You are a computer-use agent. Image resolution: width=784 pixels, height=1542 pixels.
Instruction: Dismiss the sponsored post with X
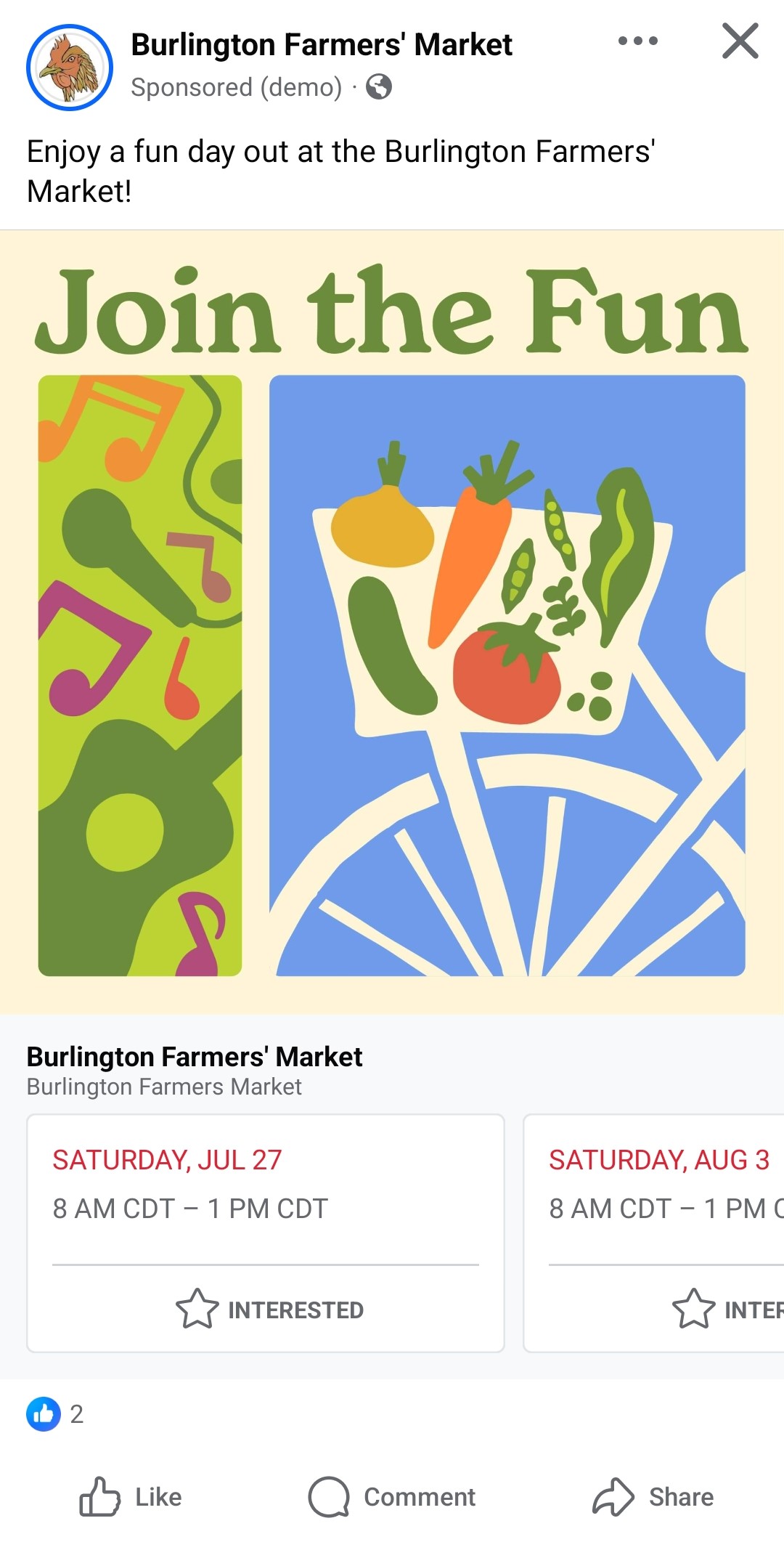point(740,41)
